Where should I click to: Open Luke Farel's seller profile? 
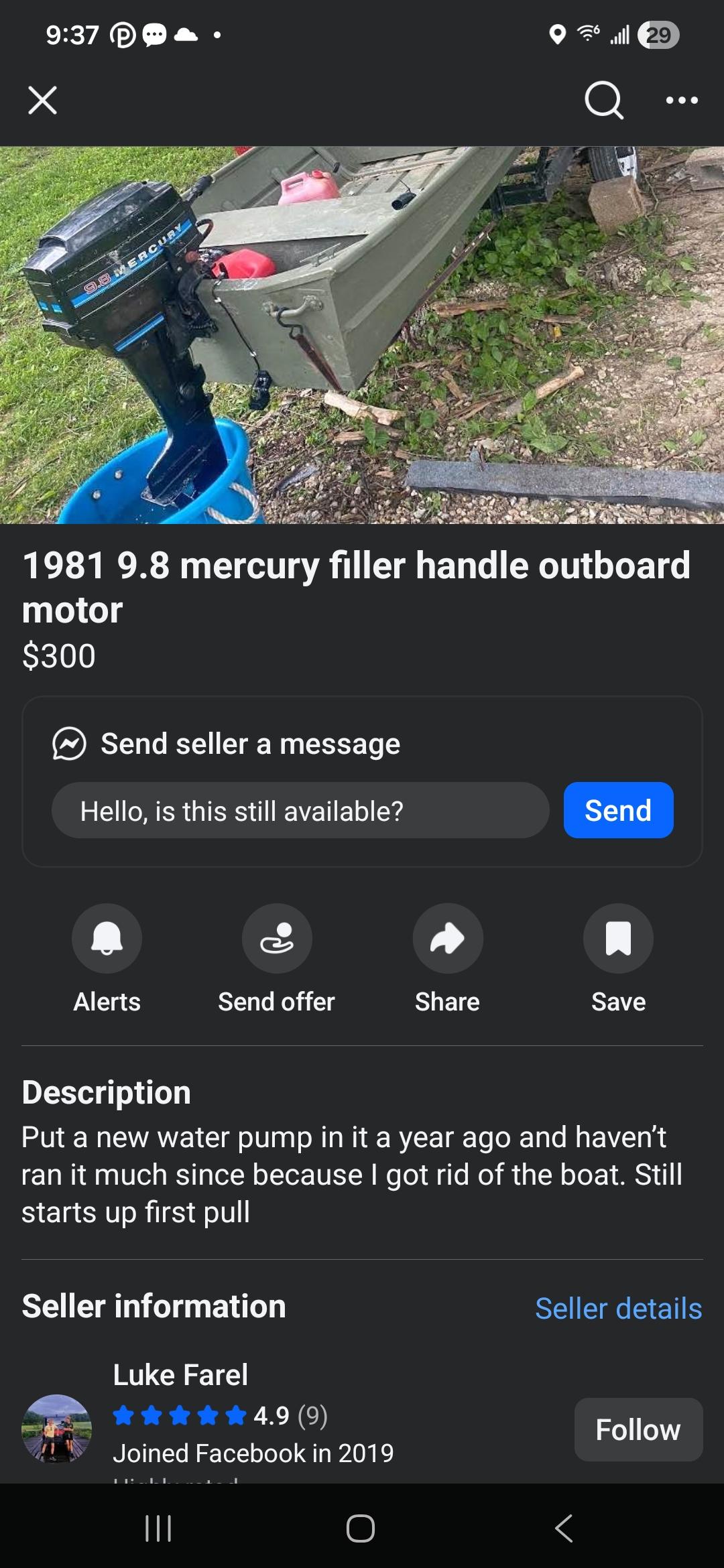(x=180, y=1375)
